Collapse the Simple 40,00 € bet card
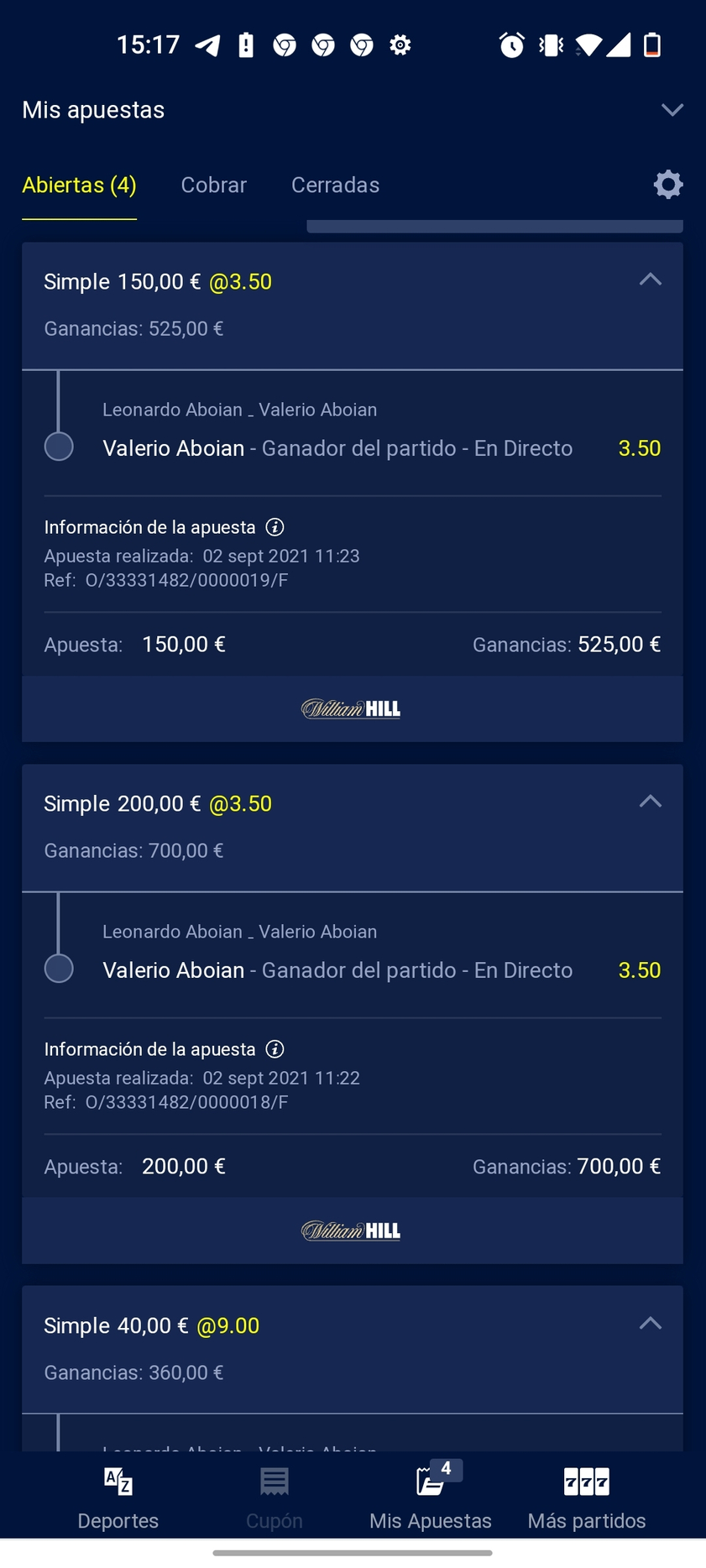Screen dimensions: 706x1568 pos(651,1324)
